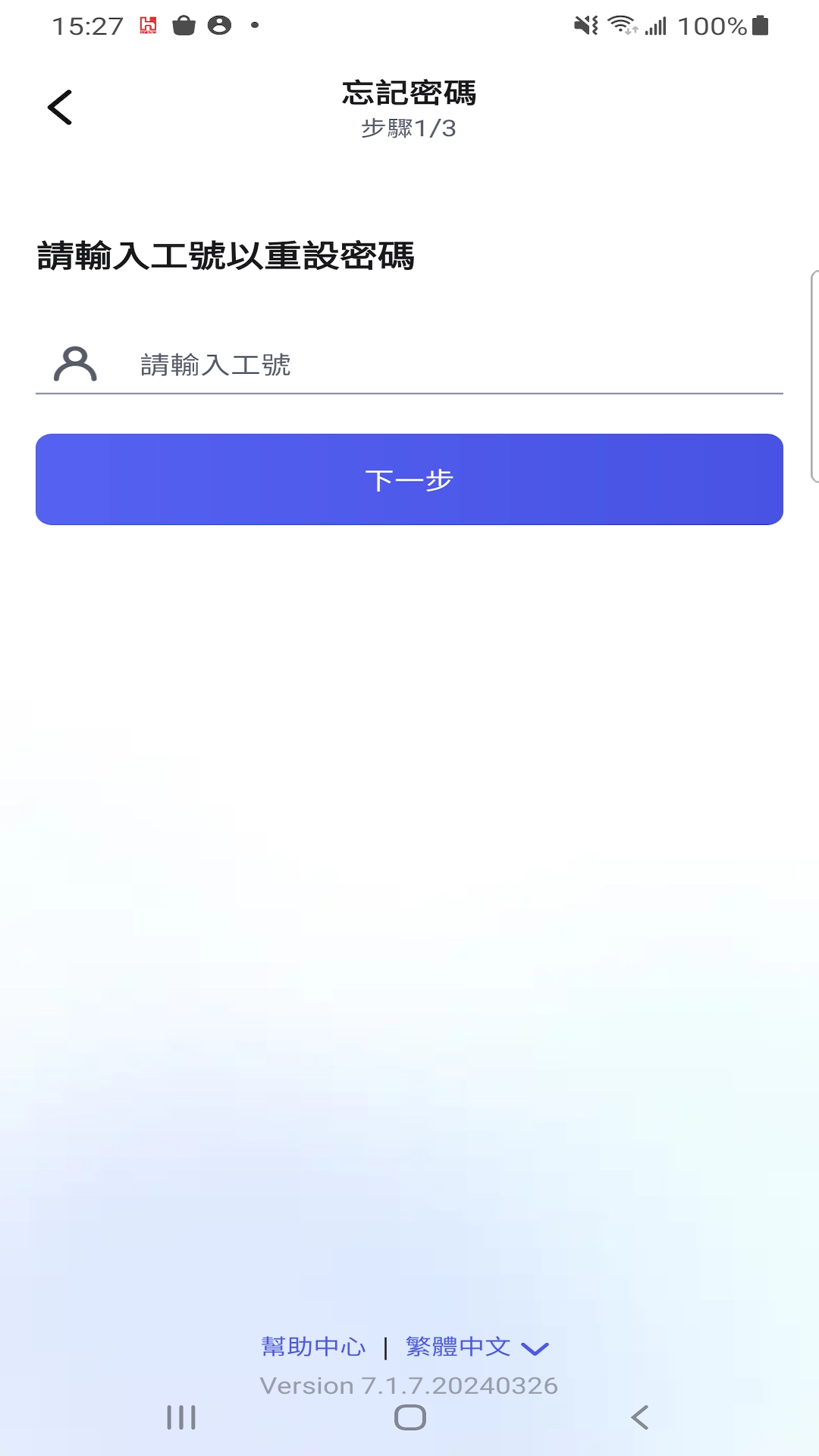Expand the 繁體中文 language dropdown

pyautogui.click(x=478, y=1347)
